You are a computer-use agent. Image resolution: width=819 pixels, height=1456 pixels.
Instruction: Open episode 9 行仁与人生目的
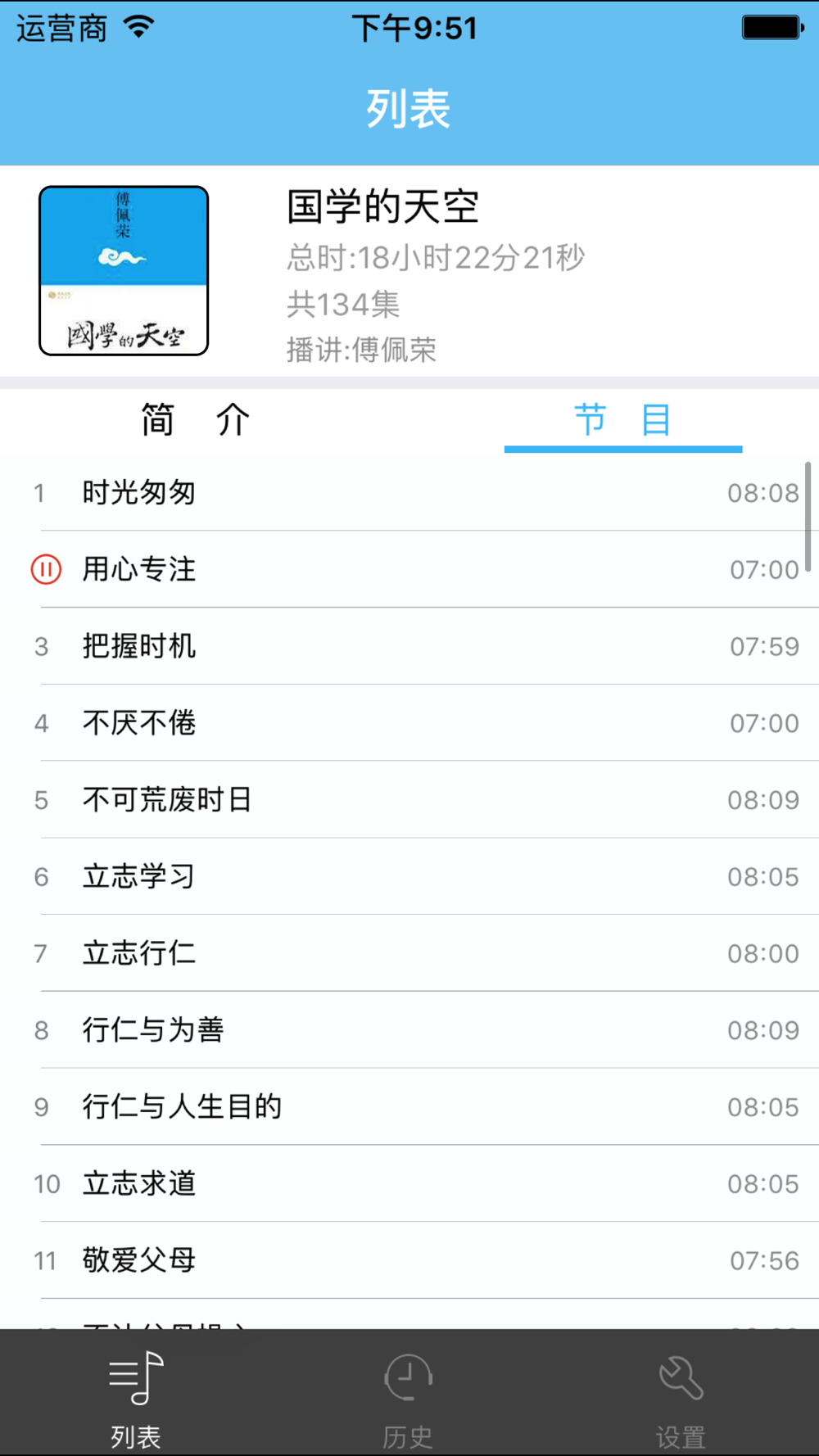point(409,1107)
